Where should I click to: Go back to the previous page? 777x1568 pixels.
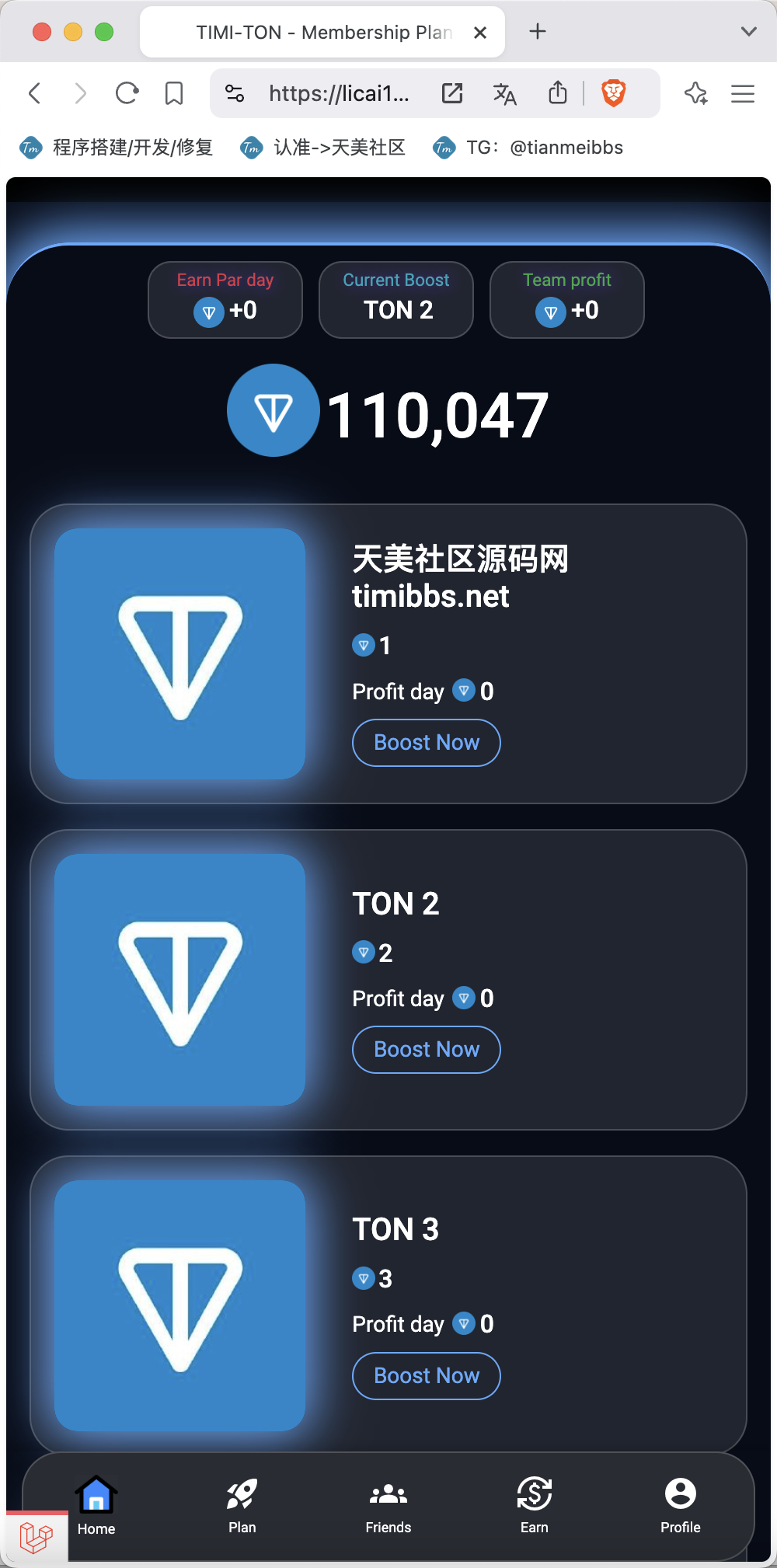coord(34,94)
